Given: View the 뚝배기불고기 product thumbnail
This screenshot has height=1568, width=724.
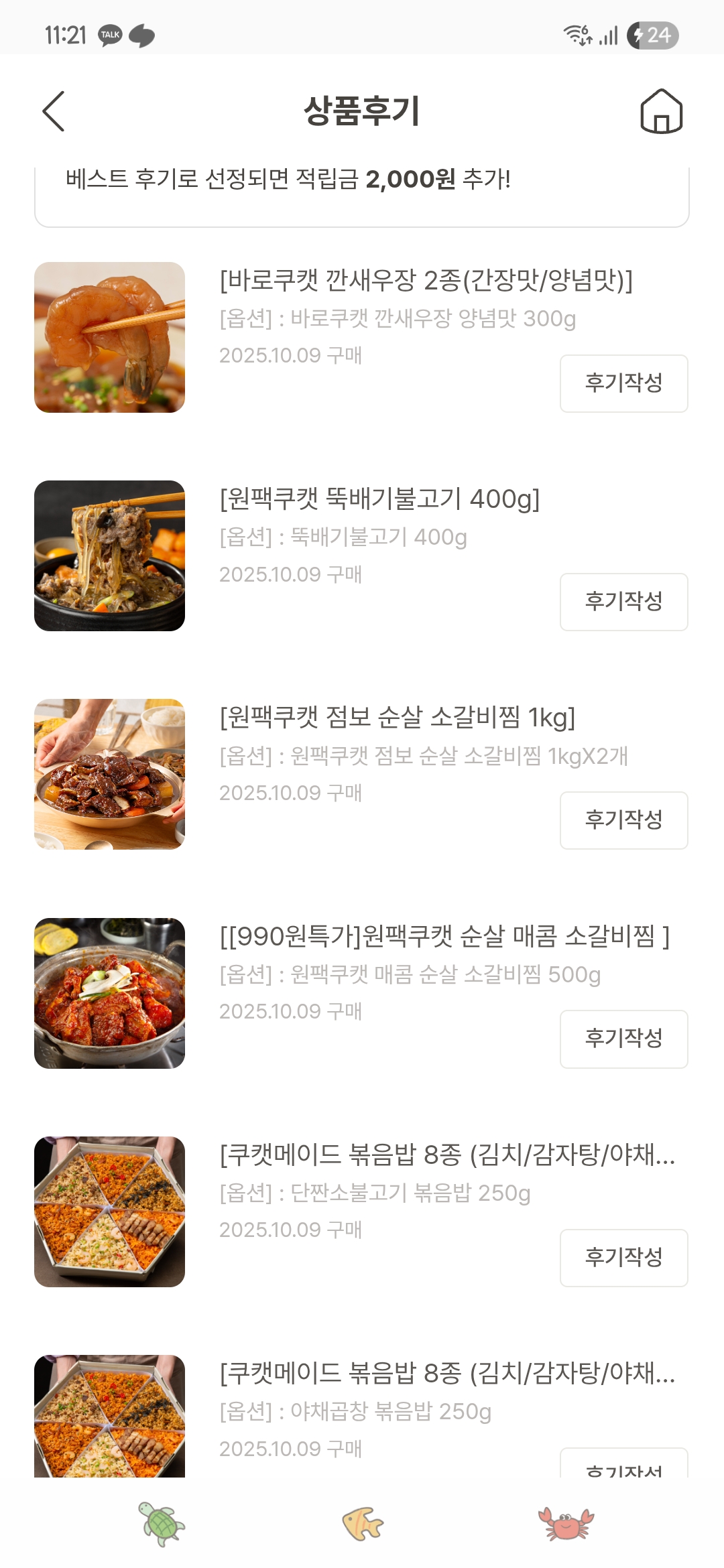Looking at the screenshot, I should [x=109, y=556].
